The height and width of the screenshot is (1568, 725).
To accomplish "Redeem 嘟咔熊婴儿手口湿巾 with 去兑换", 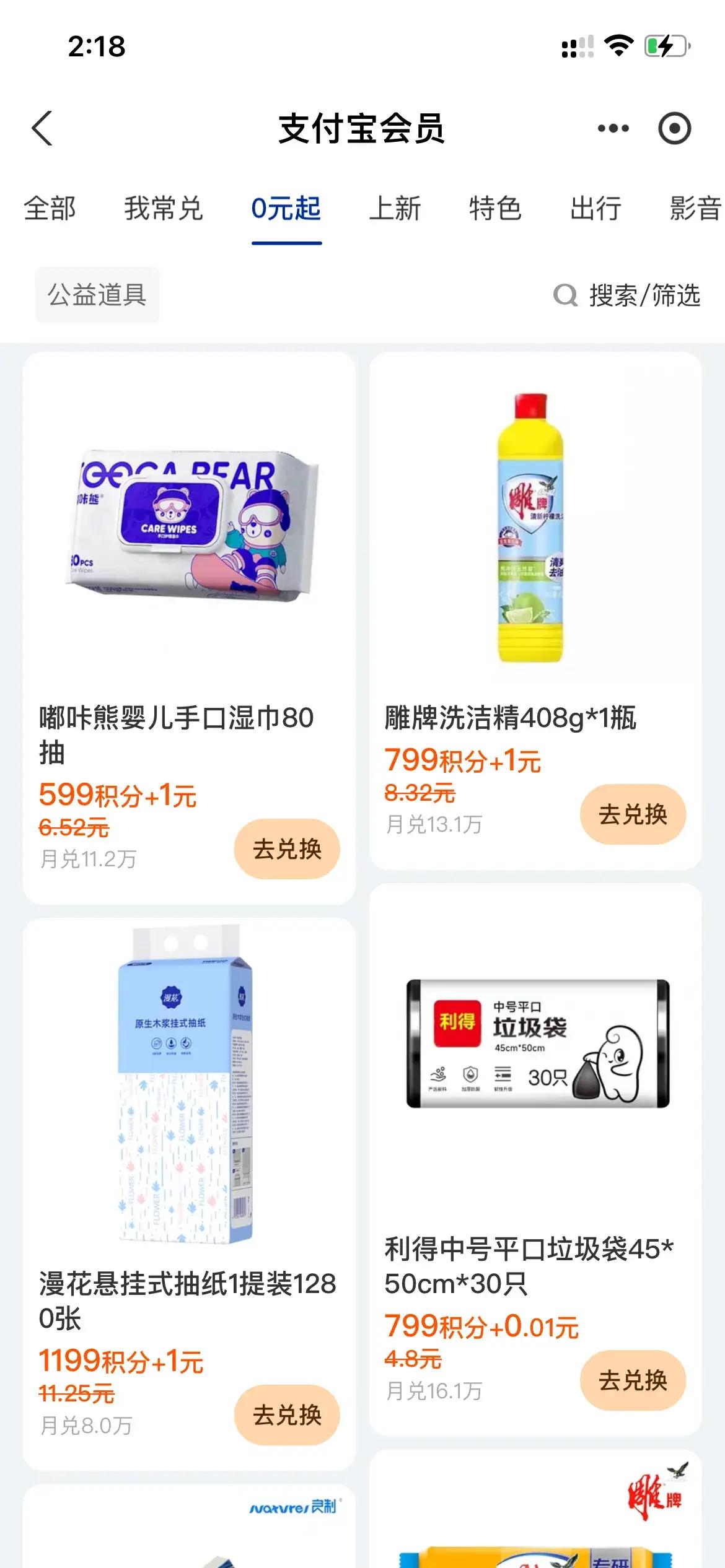I will (x=287, y=849).
